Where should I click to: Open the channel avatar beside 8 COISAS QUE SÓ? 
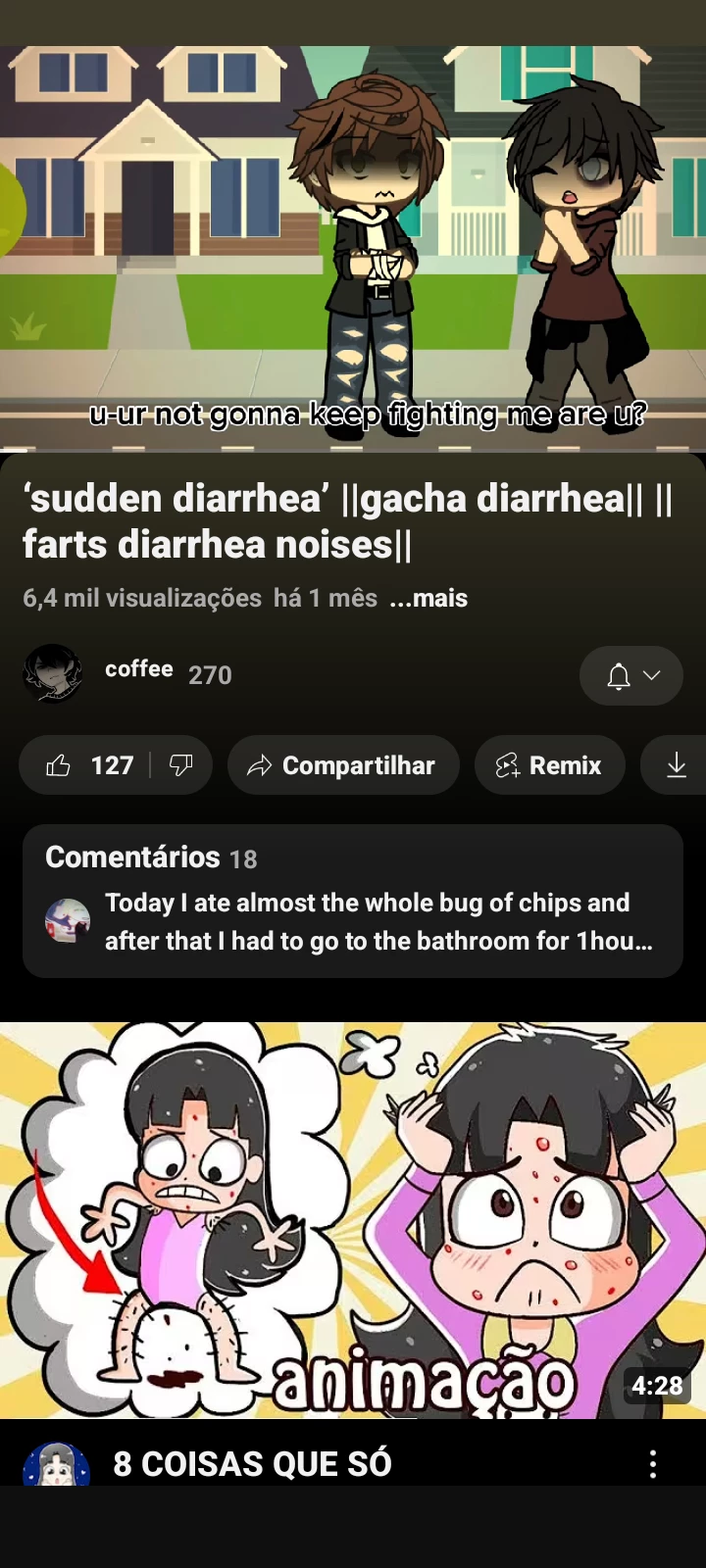[56, 1464]
